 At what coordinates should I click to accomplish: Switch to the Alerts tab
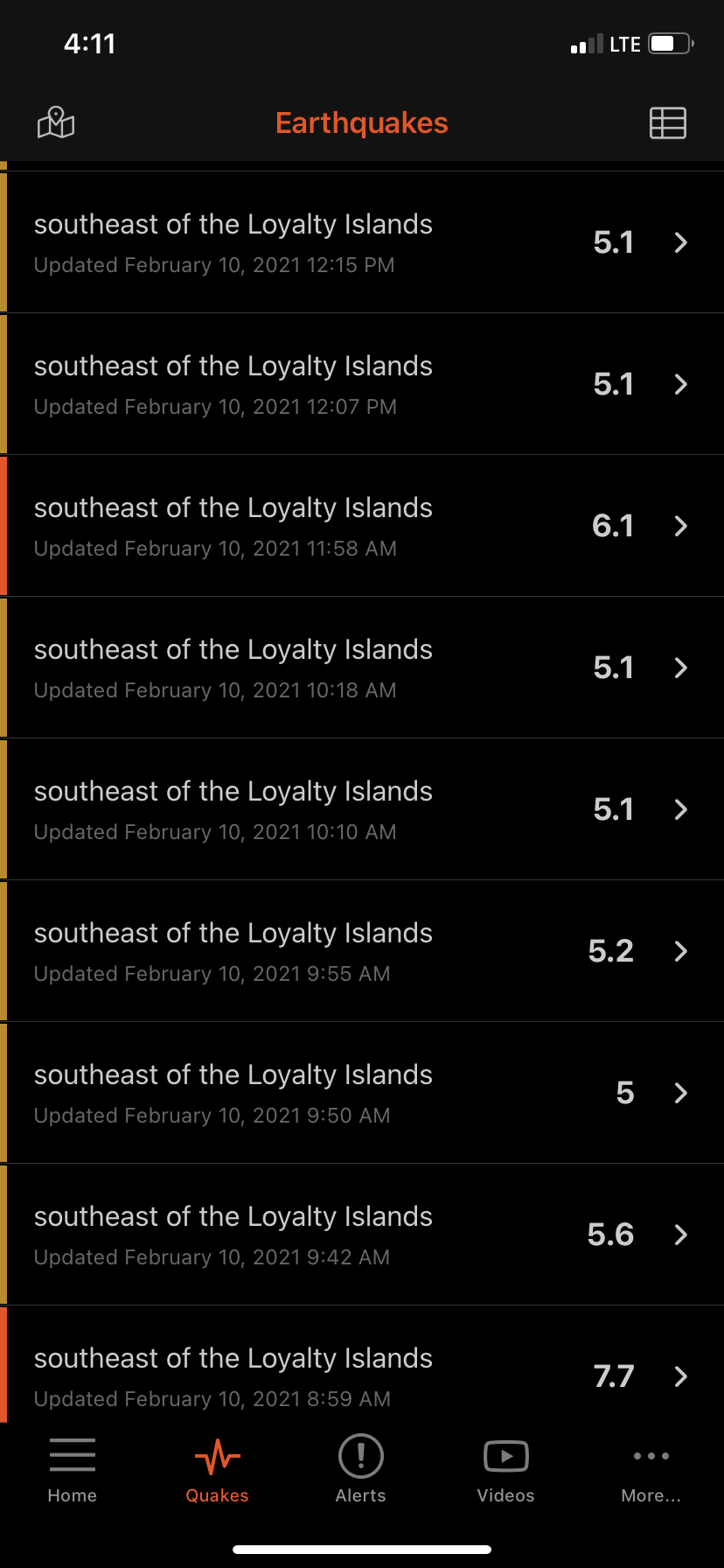361,1470
